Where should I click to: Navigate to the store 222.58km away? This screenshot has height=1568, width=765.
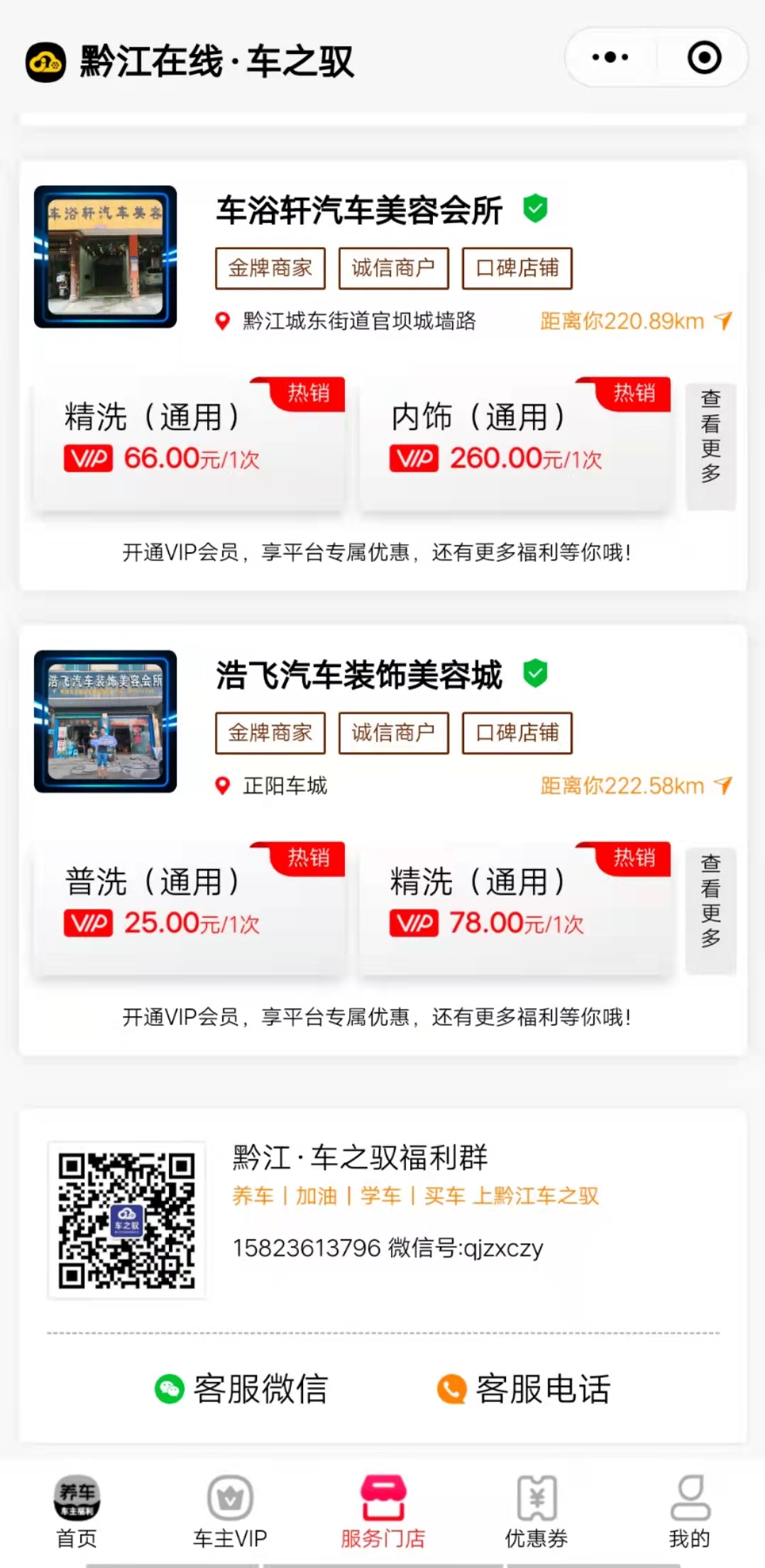point(635,786)
